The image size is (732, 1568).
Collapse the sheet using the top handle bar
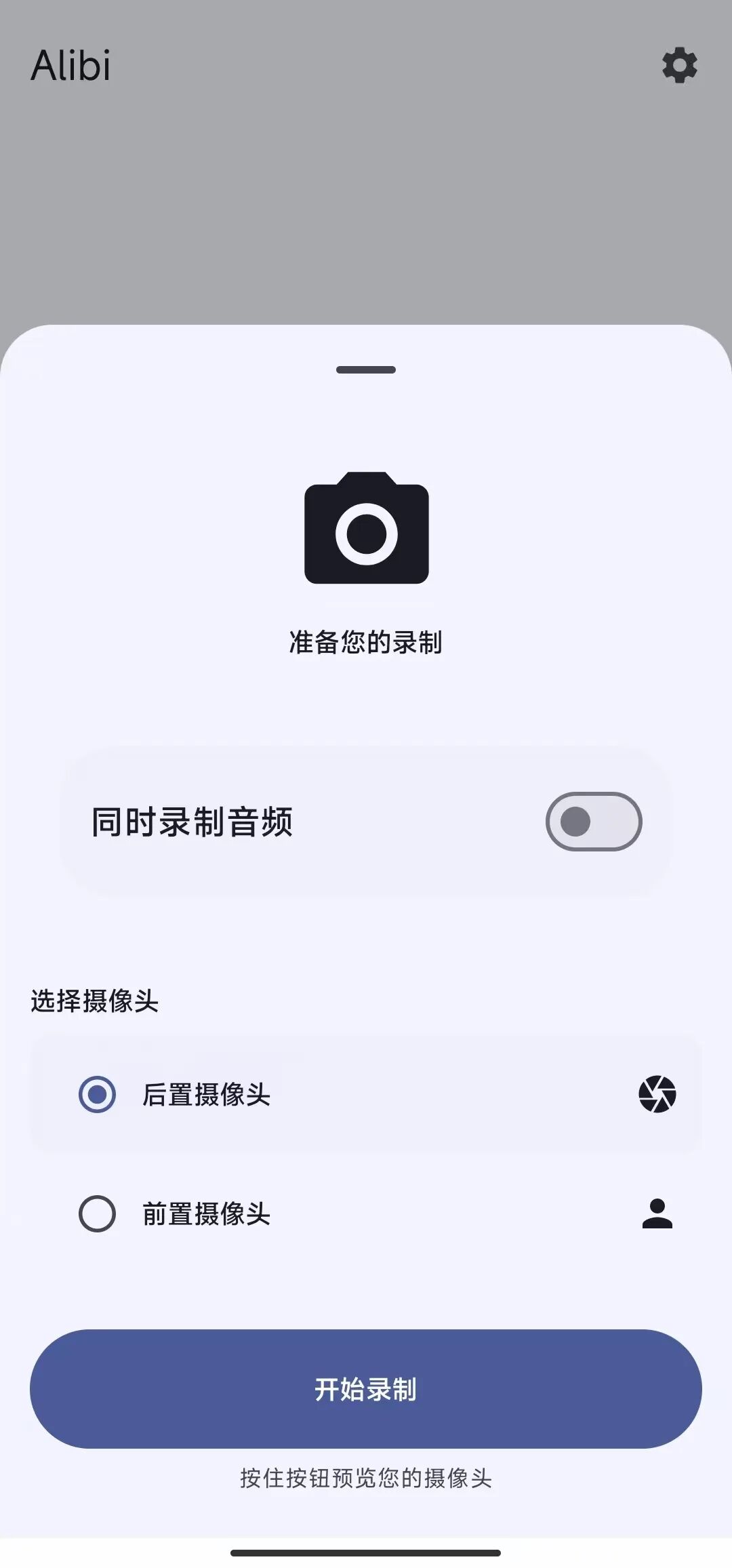[365, 369]
